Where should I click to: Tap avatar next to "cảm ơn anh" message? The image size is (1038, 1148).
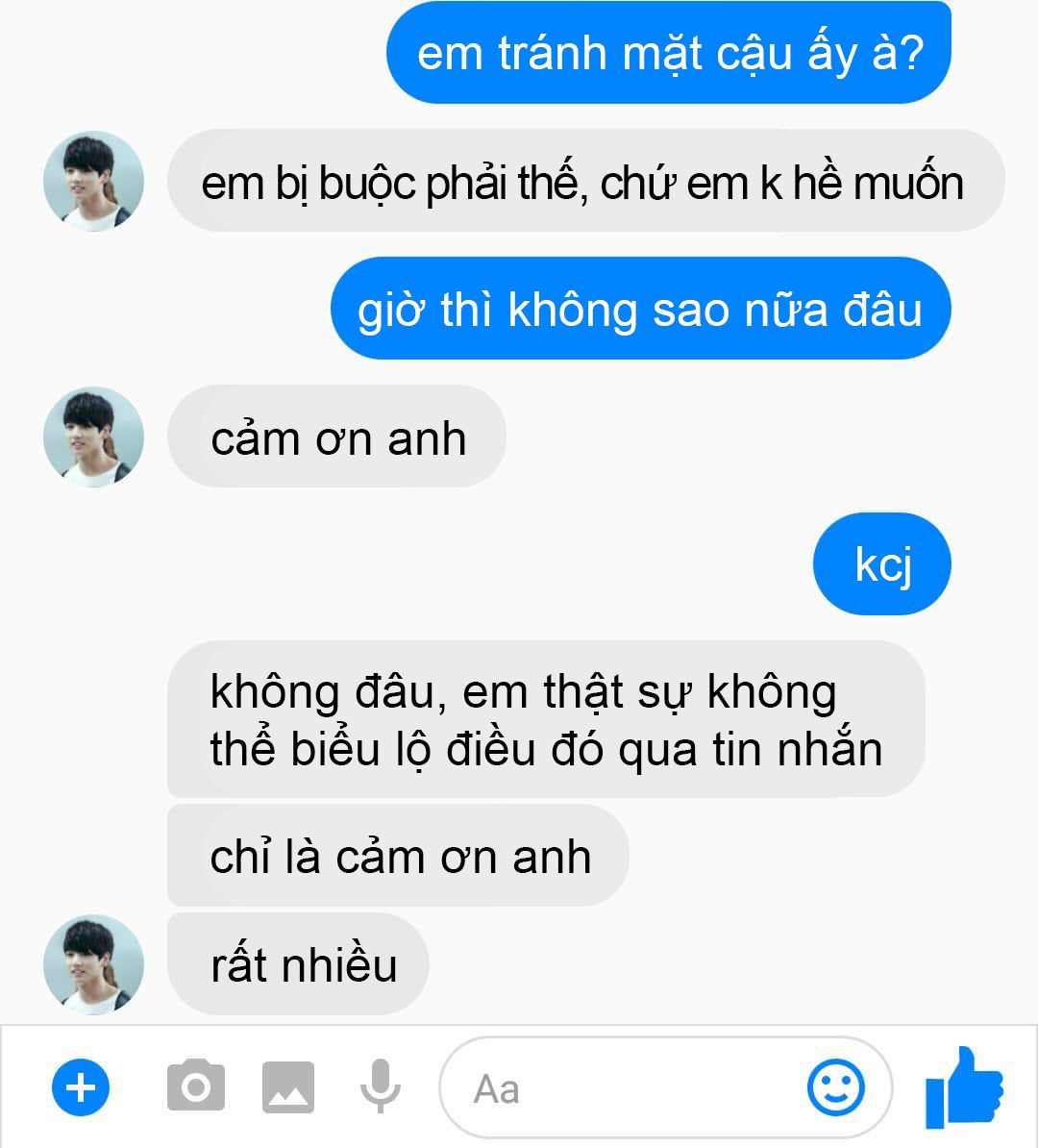click(x=94, y=437)
